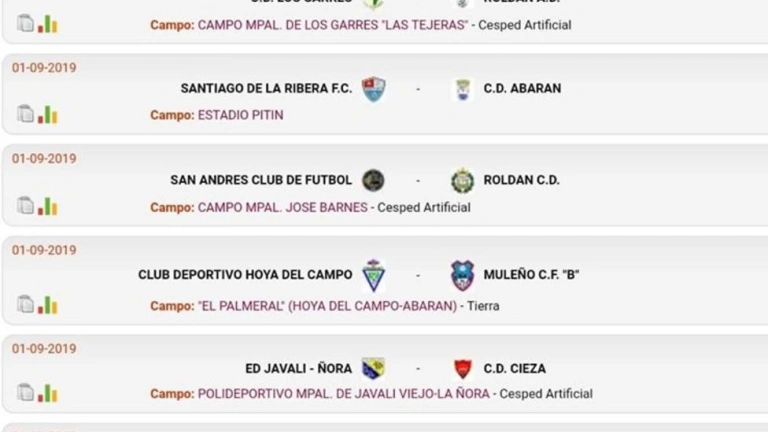This screenshot has width=768, height=432.
Task: View the stats chart for San Andres vs Roldan
Action: tap(47, 206)
